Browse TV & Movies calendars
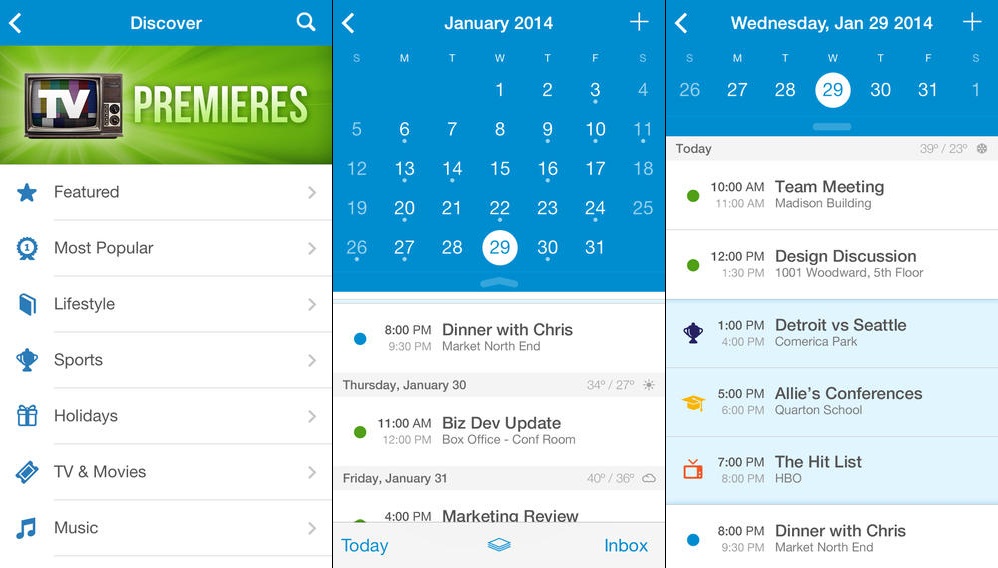This screenshot has width=998, height=568. tap(166, 472)
